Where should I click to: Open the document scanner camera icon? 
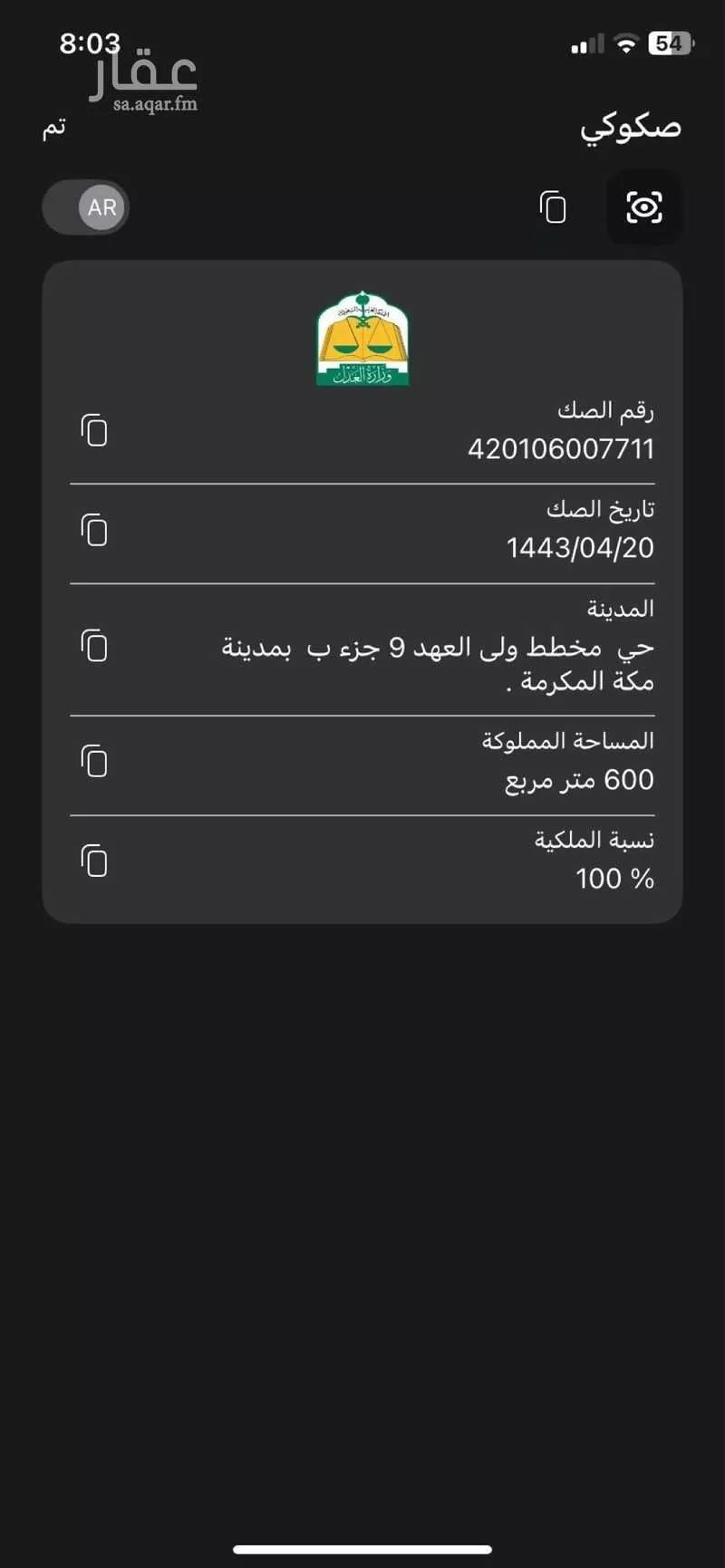coord(643,207)
